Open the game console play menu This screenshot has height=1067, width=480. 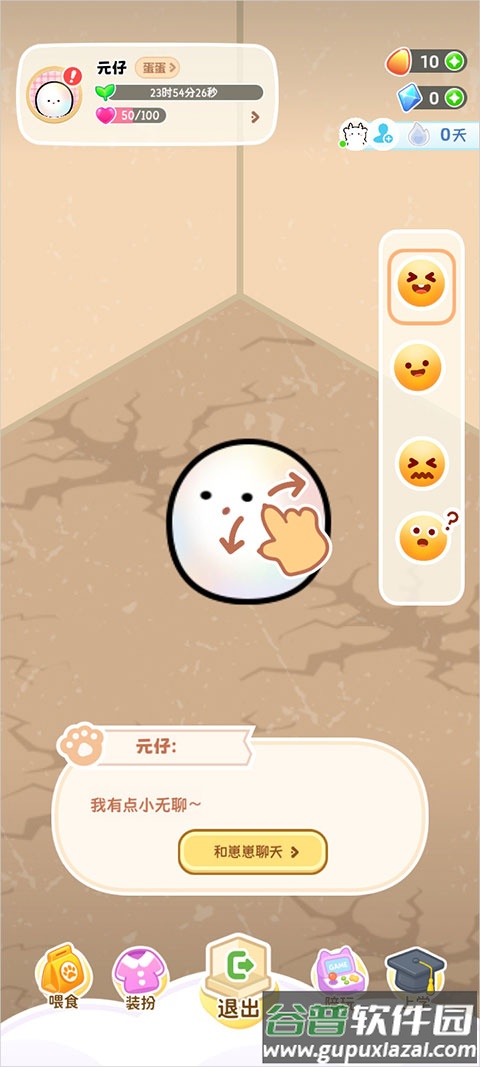[338, 974]
